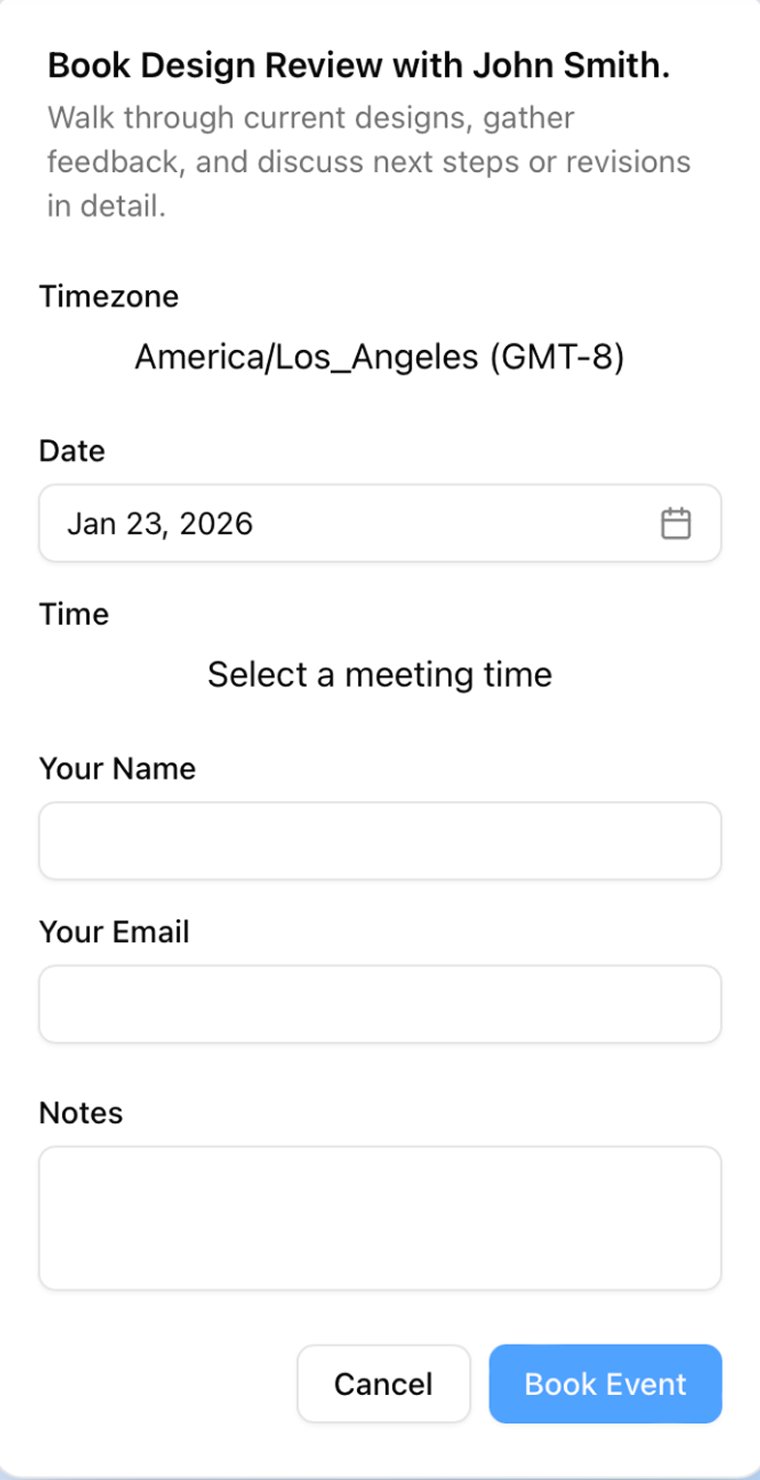Click Select a meeting time
The height and width of the screenshot is (1480, 760).
[x=379, y=674]
